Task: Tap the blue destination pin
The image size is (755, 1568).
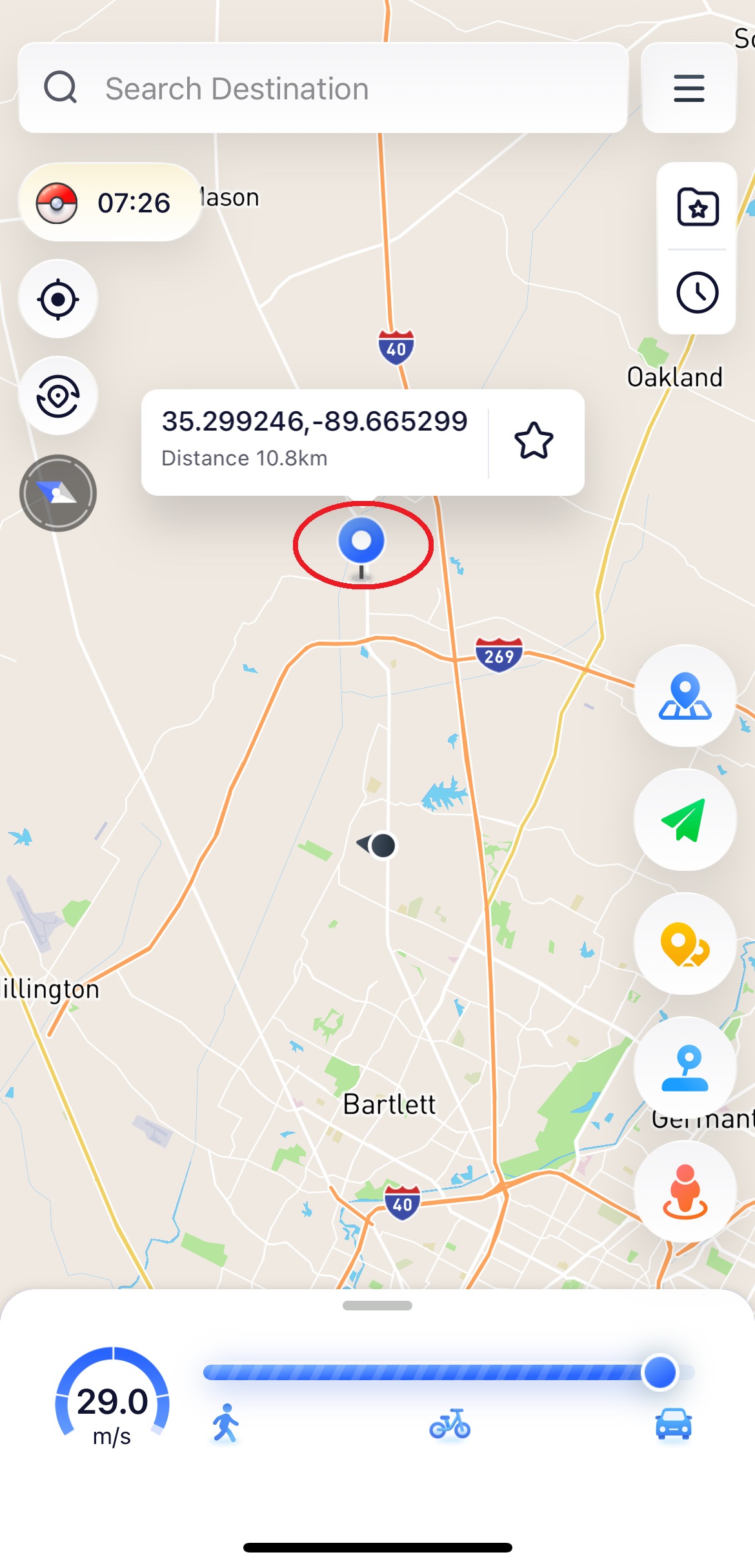Action: tap(361, 542)
